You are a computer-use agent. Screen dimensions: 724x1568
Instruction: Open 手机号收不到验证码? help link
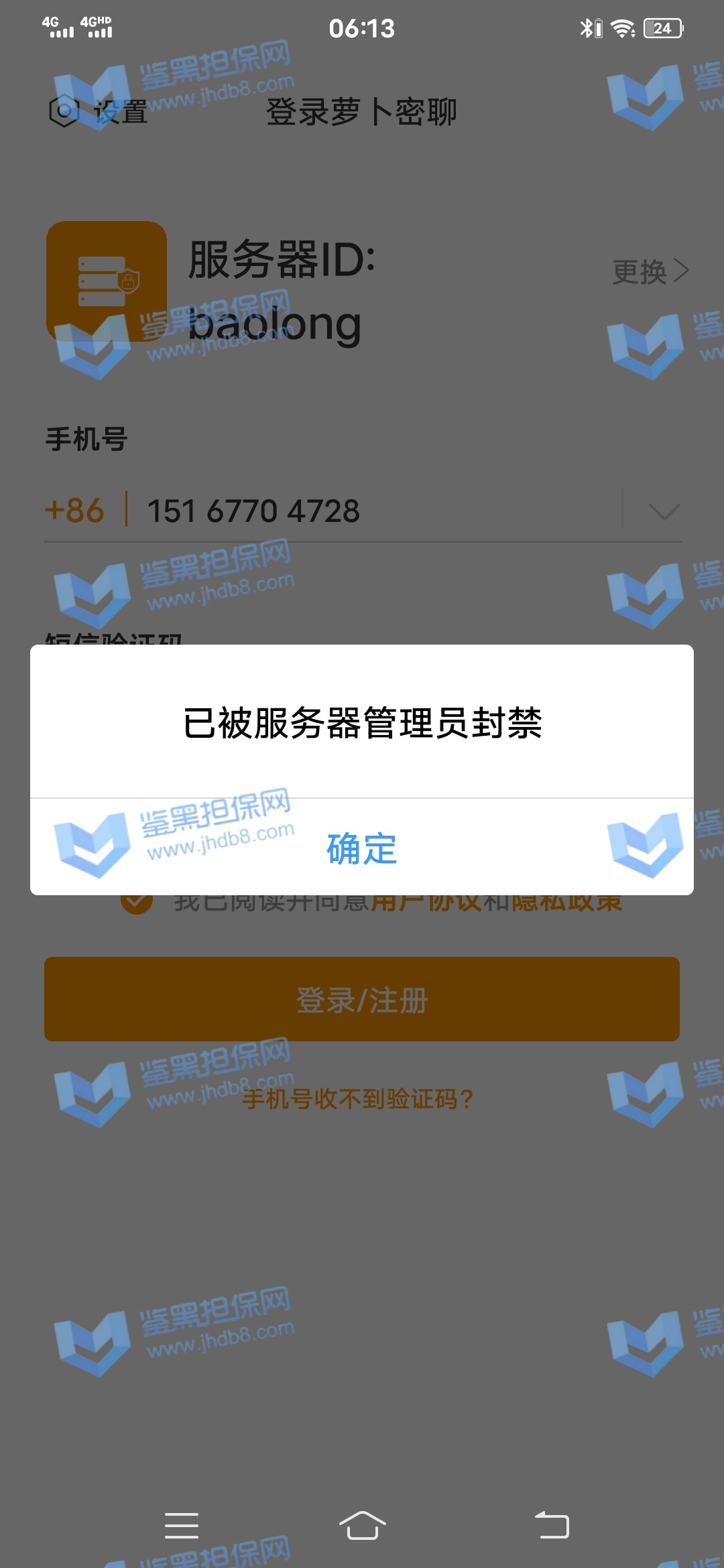tap(358, 1099)
